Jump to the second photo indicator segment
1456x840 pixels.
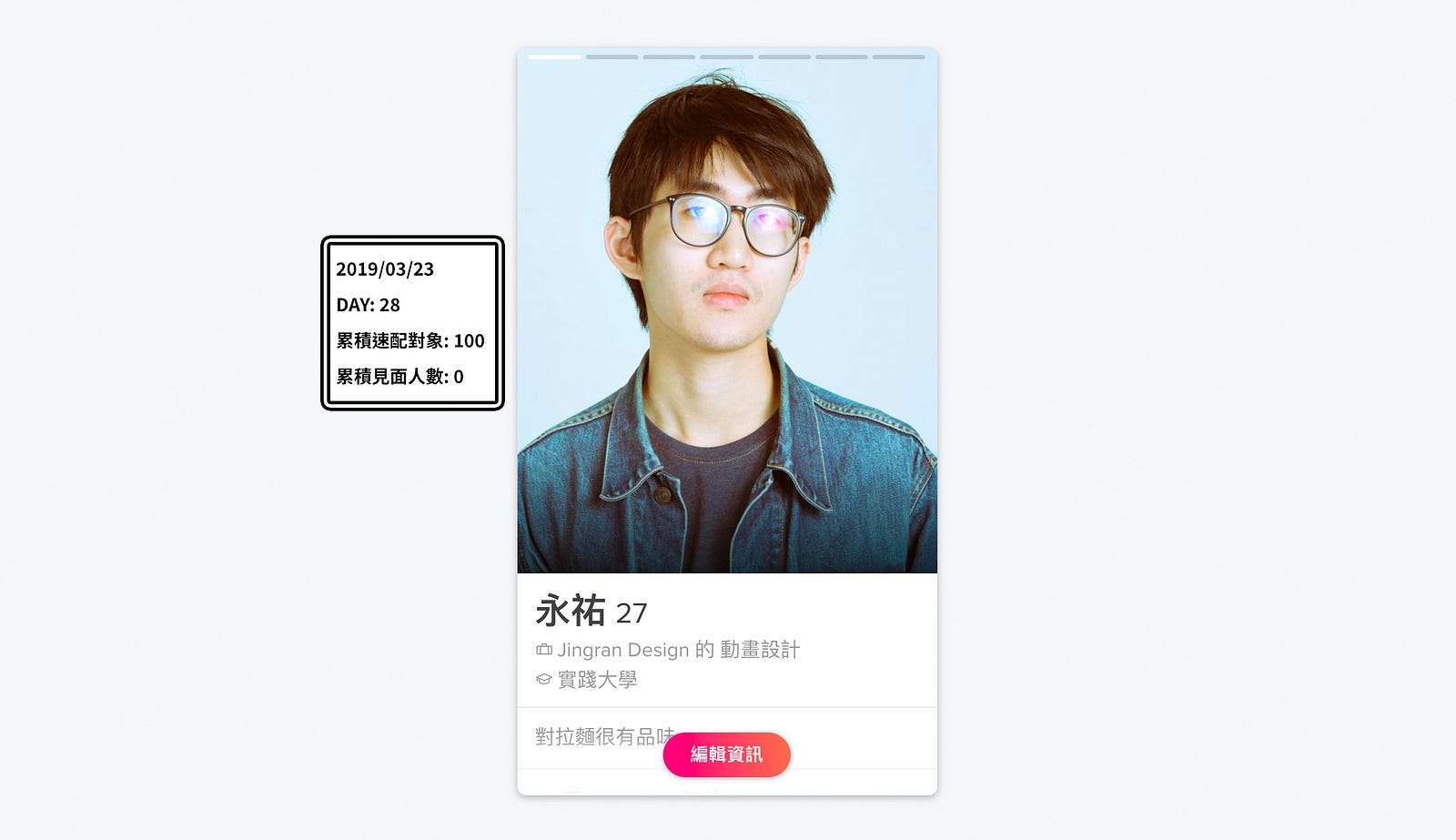pos(612,56)
